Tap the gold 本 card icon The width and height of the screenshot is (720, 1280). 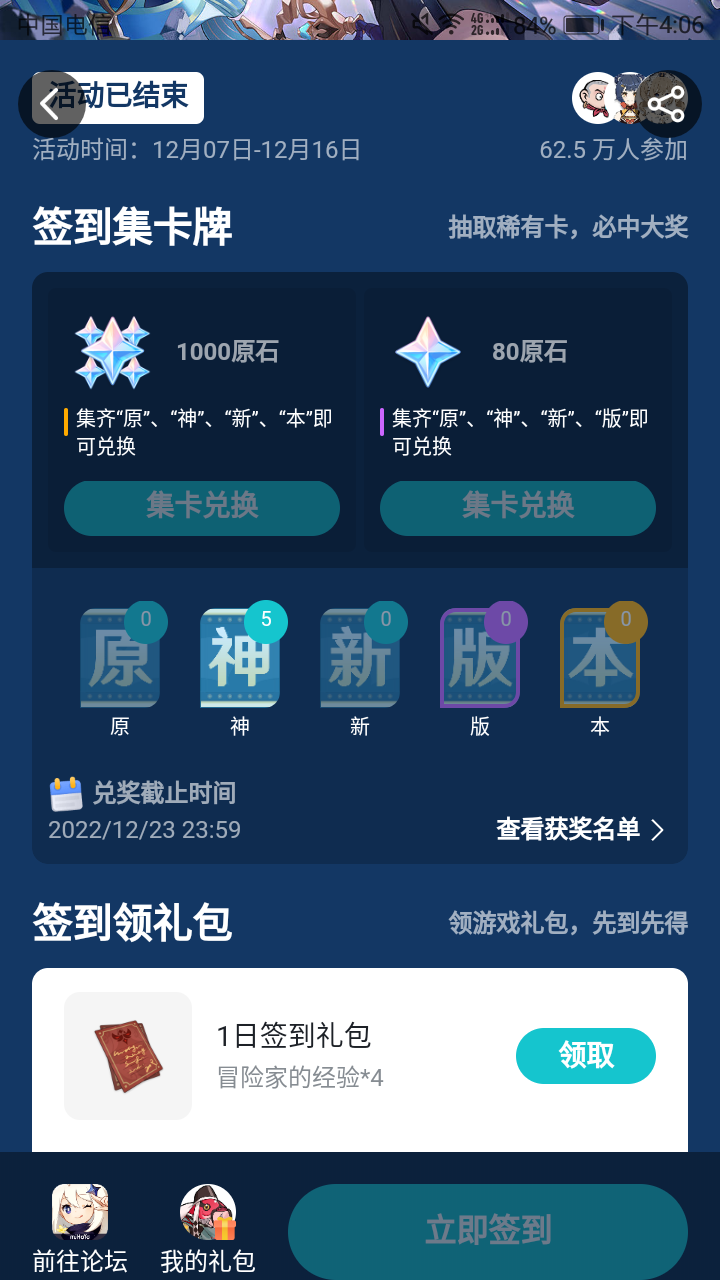pos(598,655)
